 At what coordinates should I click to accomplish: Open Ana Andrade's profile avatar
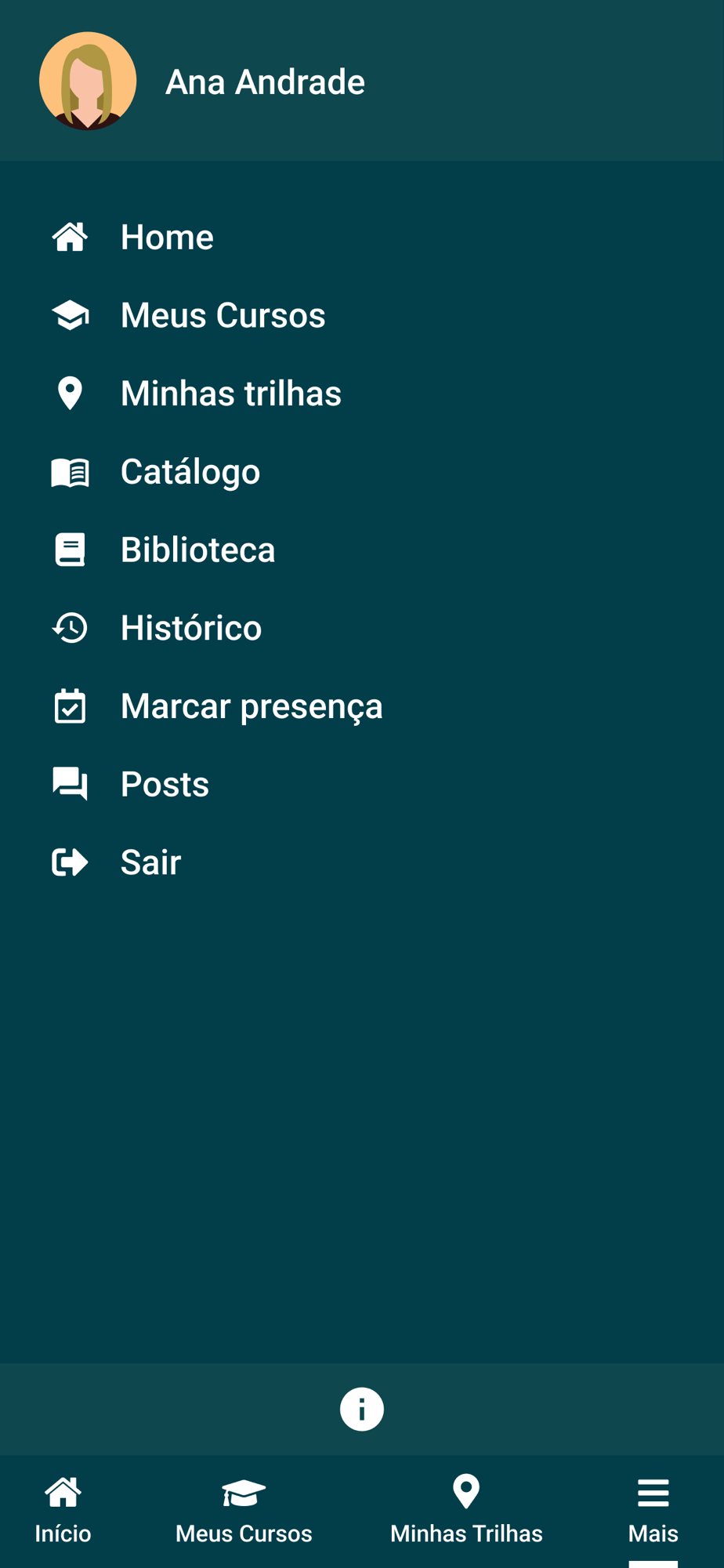88,82
